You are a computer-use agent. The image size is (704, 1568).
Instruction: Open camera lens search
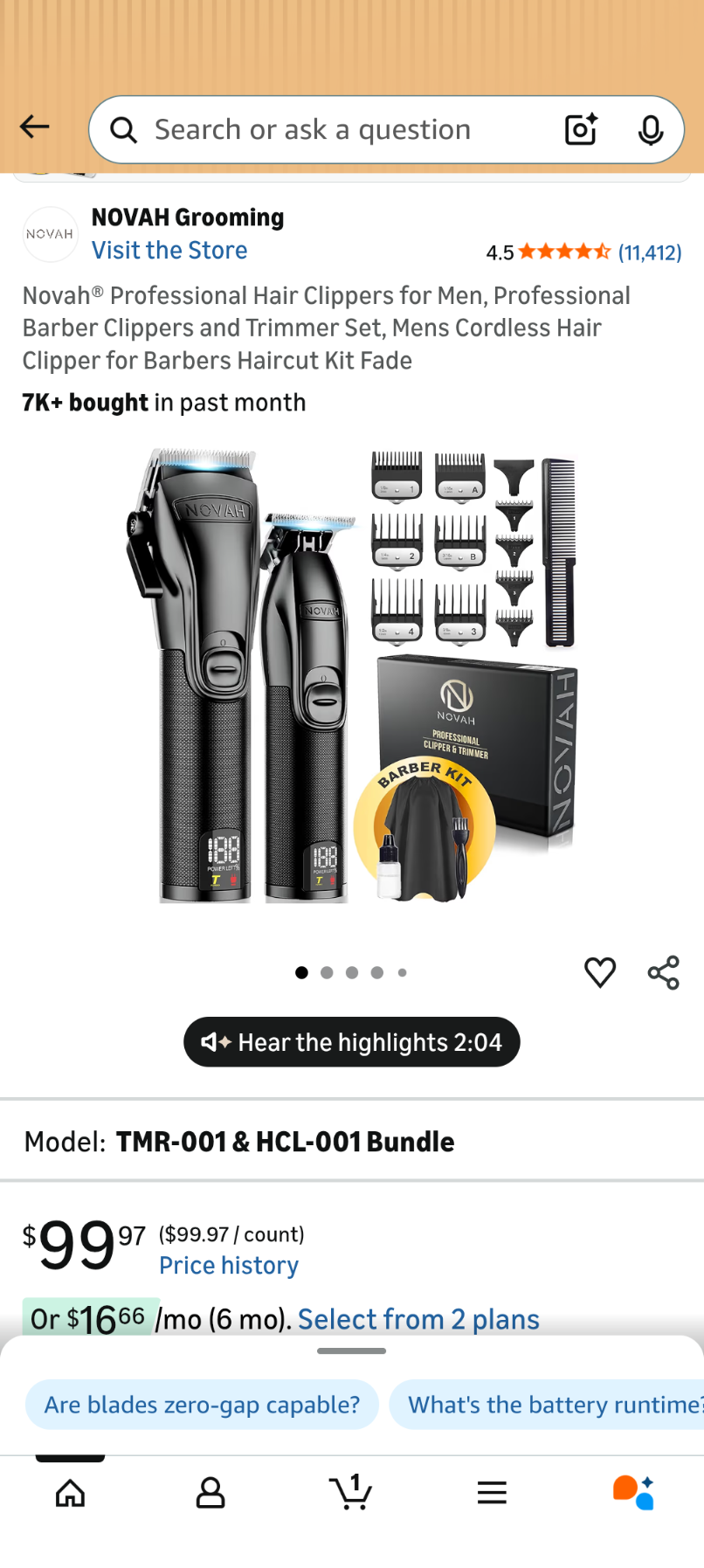[x=581, y=130]
